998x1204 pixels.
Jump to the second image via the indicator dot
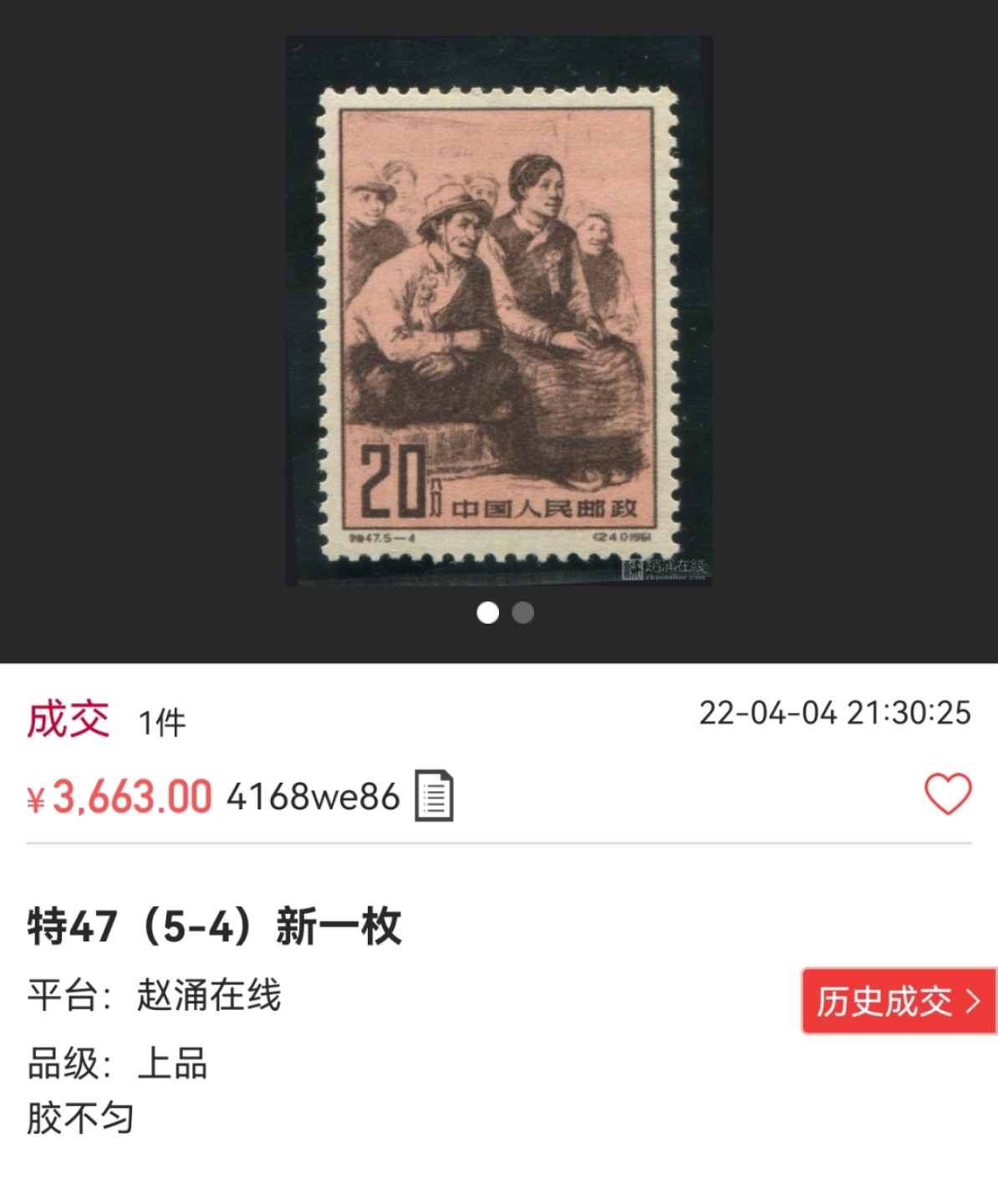click(523, 613)
